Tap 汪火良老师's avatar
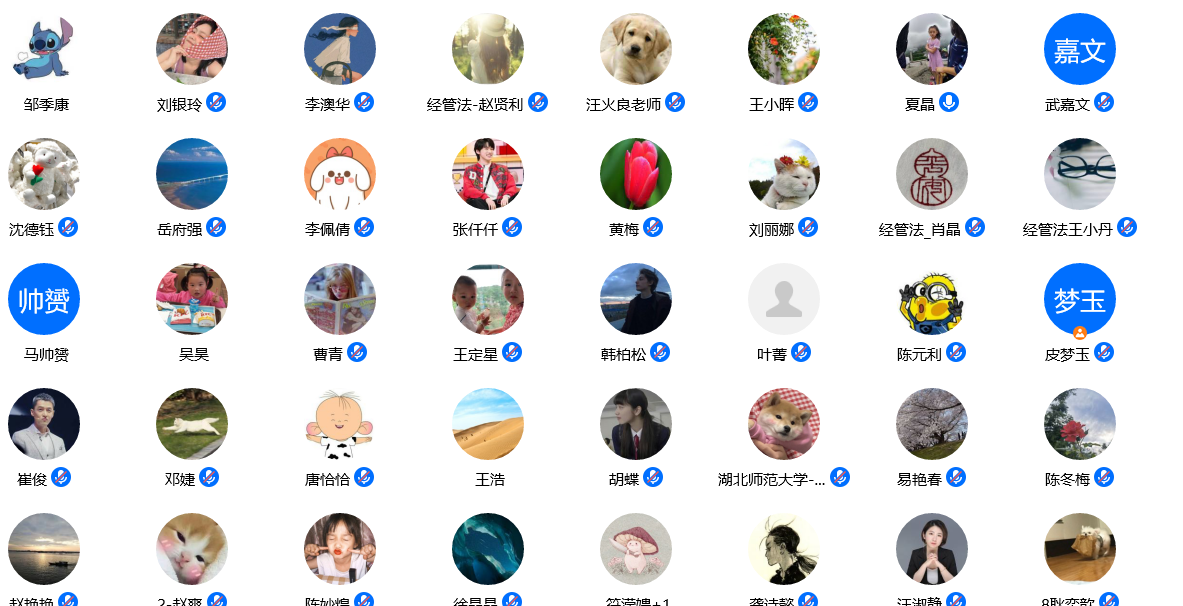Screen dimensions: 1183x606 (636, 49)
